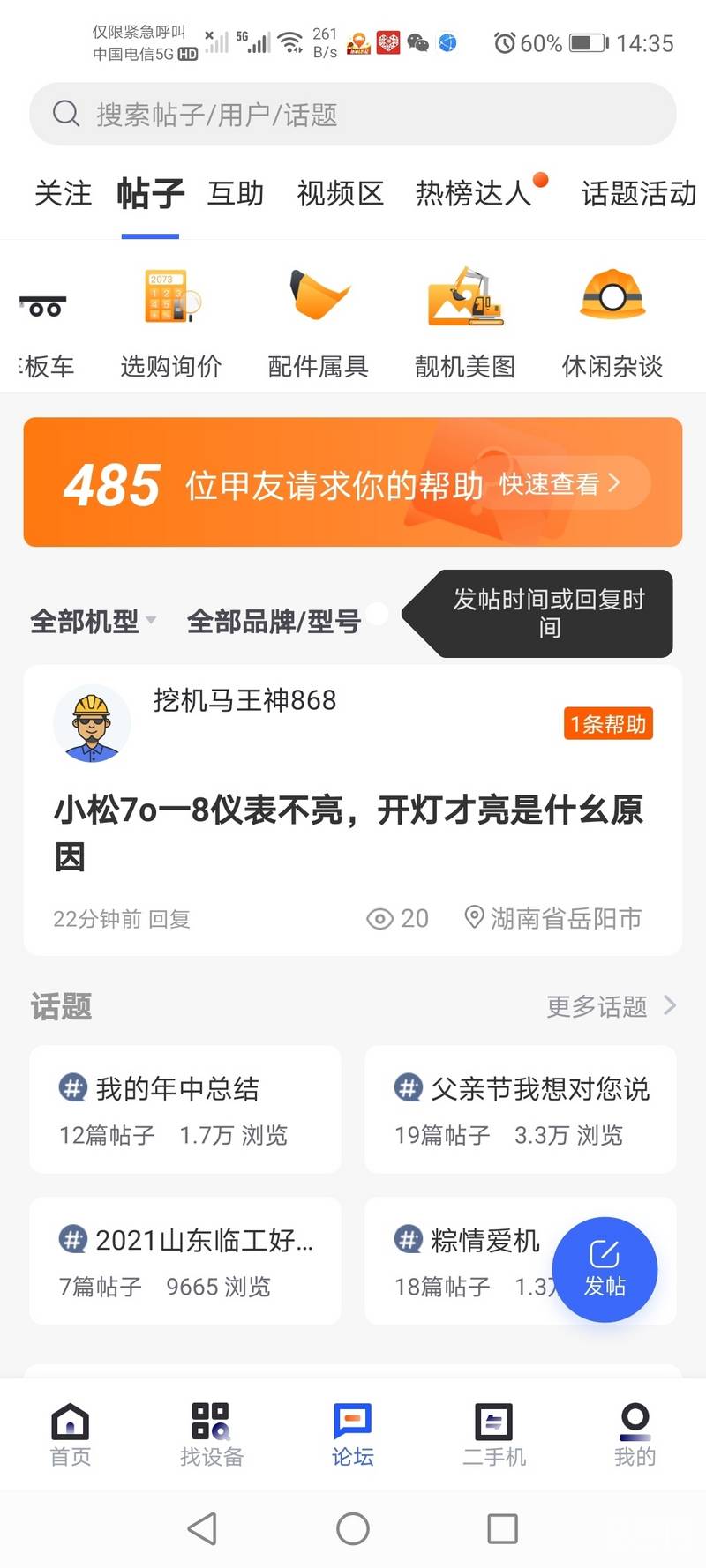Expand the 全部机型 filter
The width and height of the screenshot is (706, 1568).
click(x=94, y=621)
